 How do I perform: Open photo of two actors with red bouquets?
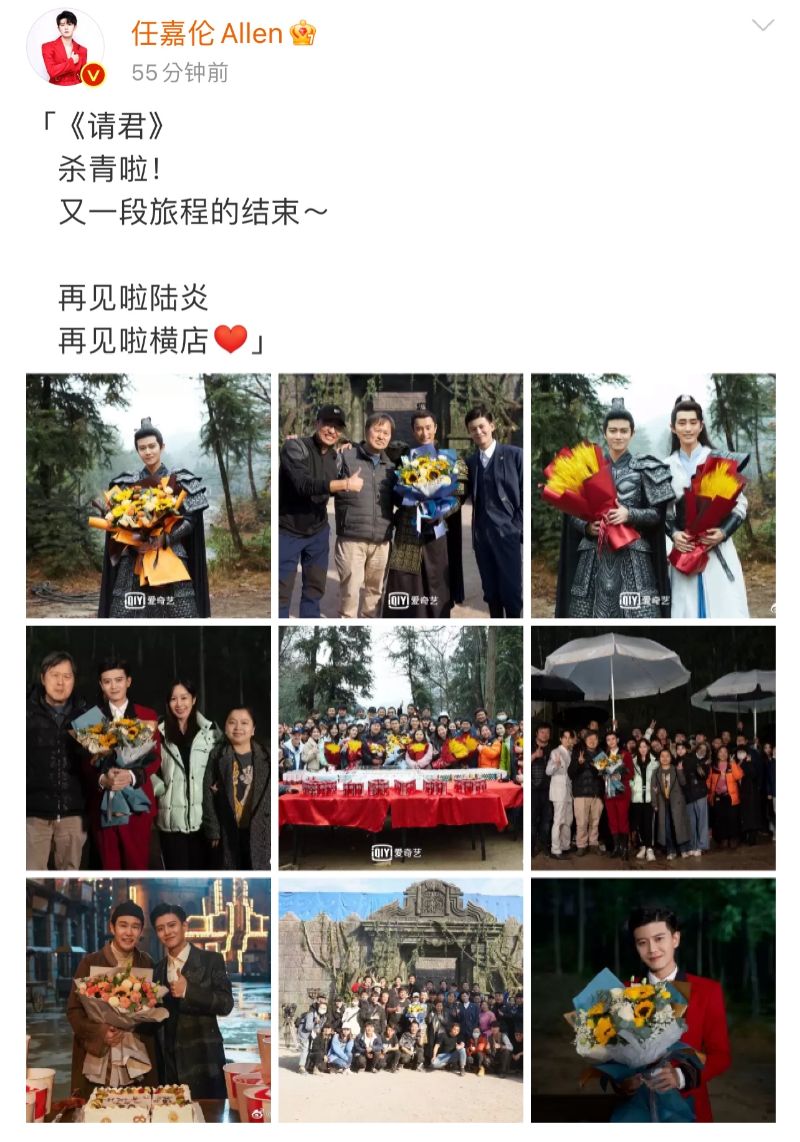click(x=653, y=496)
